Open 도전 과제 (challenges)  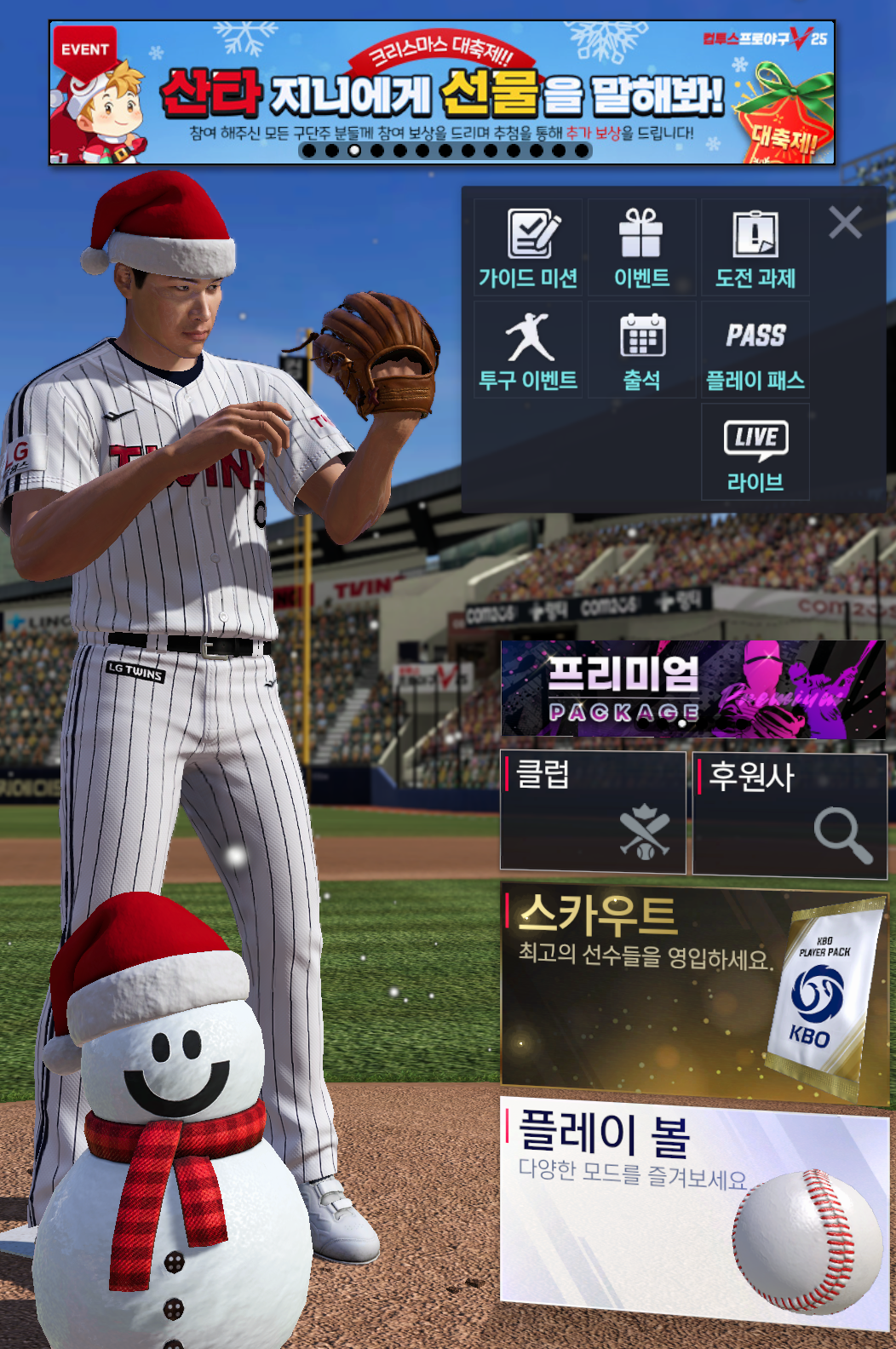tap(755, 249)
